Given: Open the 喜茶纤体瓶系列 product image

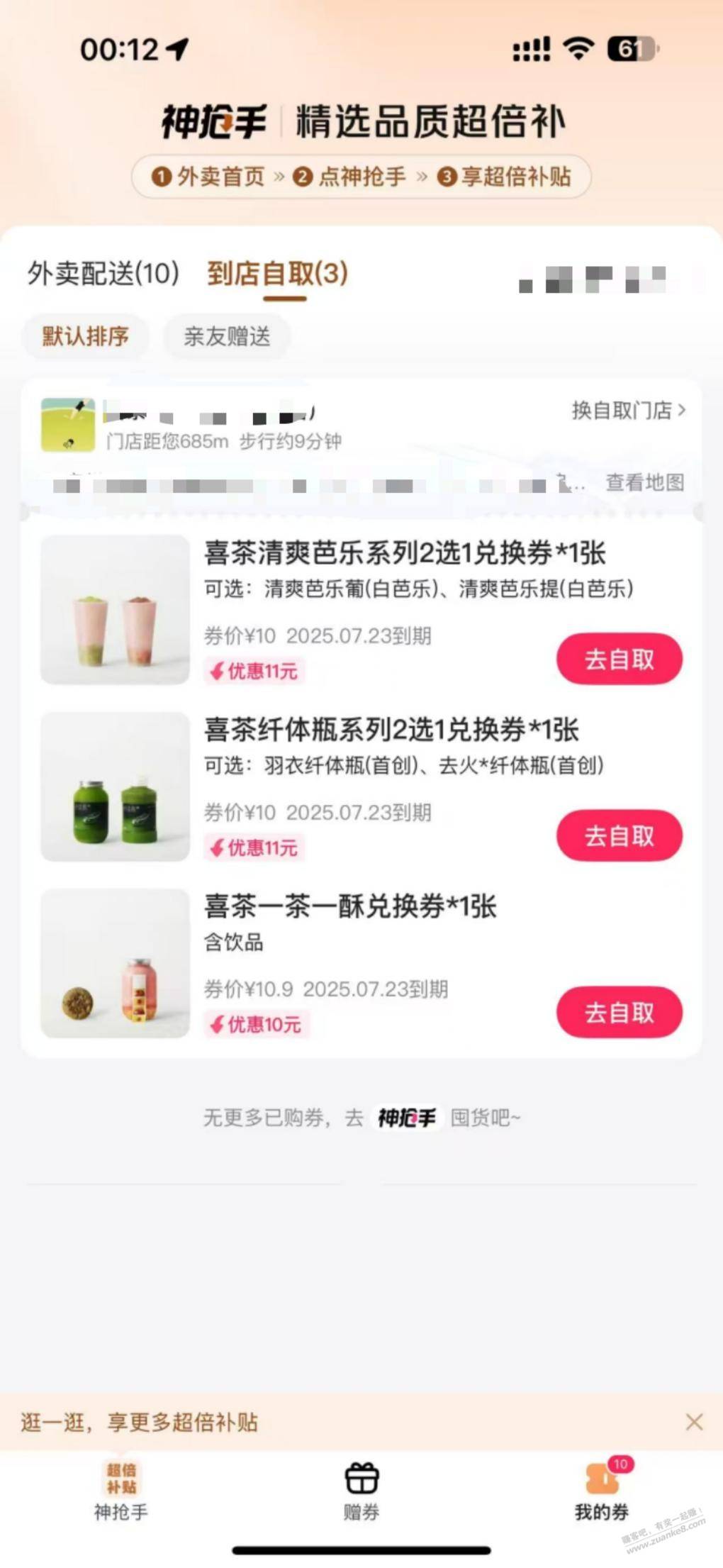Looking at the screenshot, I should click(116, 786).
